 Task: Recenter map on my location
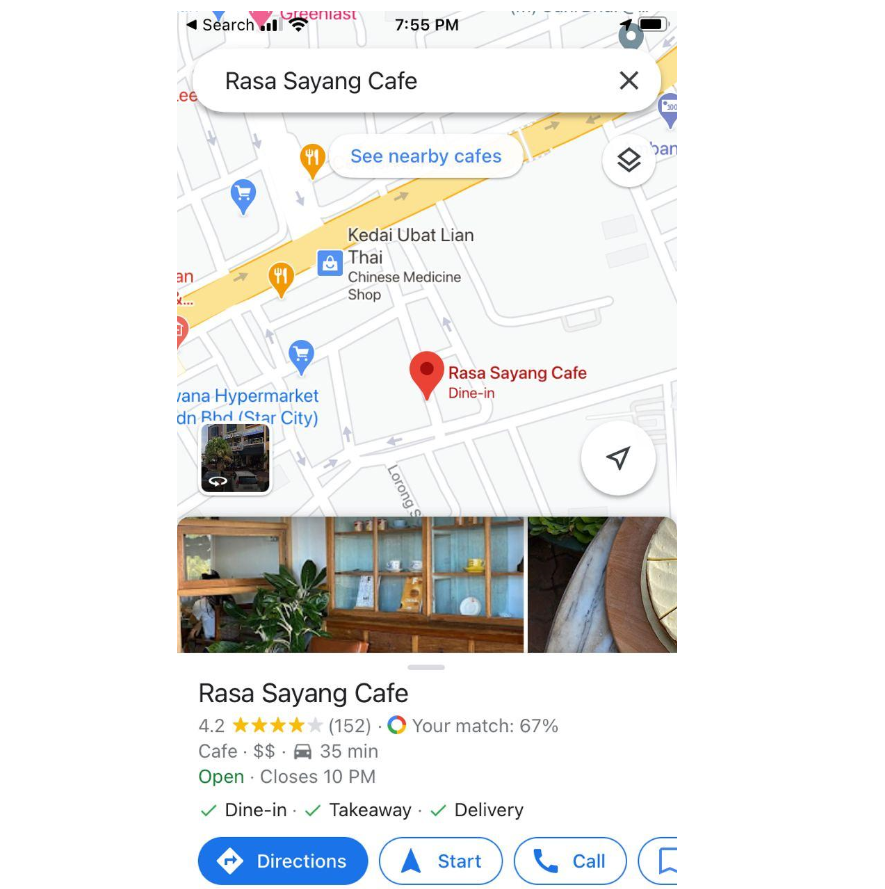point(618,459)
